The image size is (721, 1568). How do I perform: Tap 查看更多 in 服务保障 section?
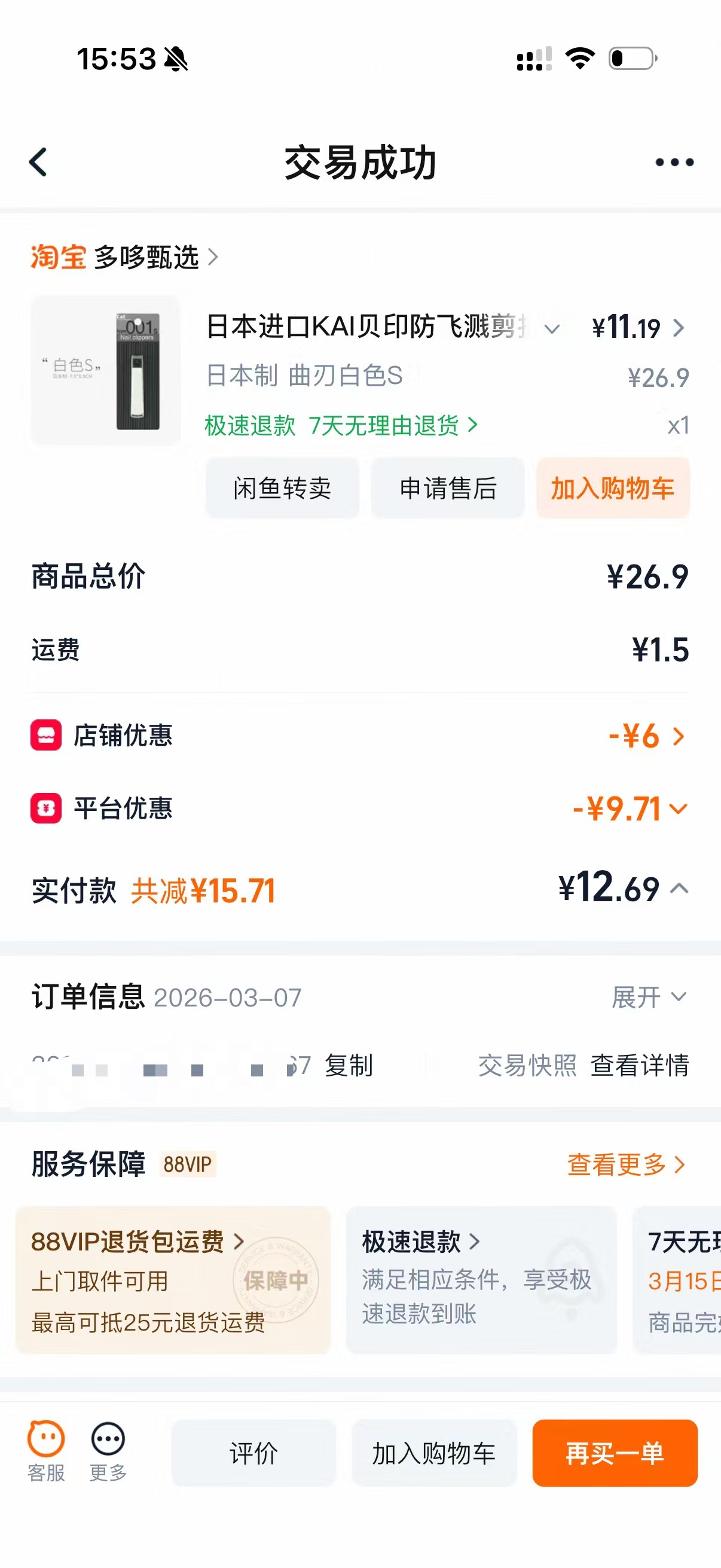click(625, 1165)
